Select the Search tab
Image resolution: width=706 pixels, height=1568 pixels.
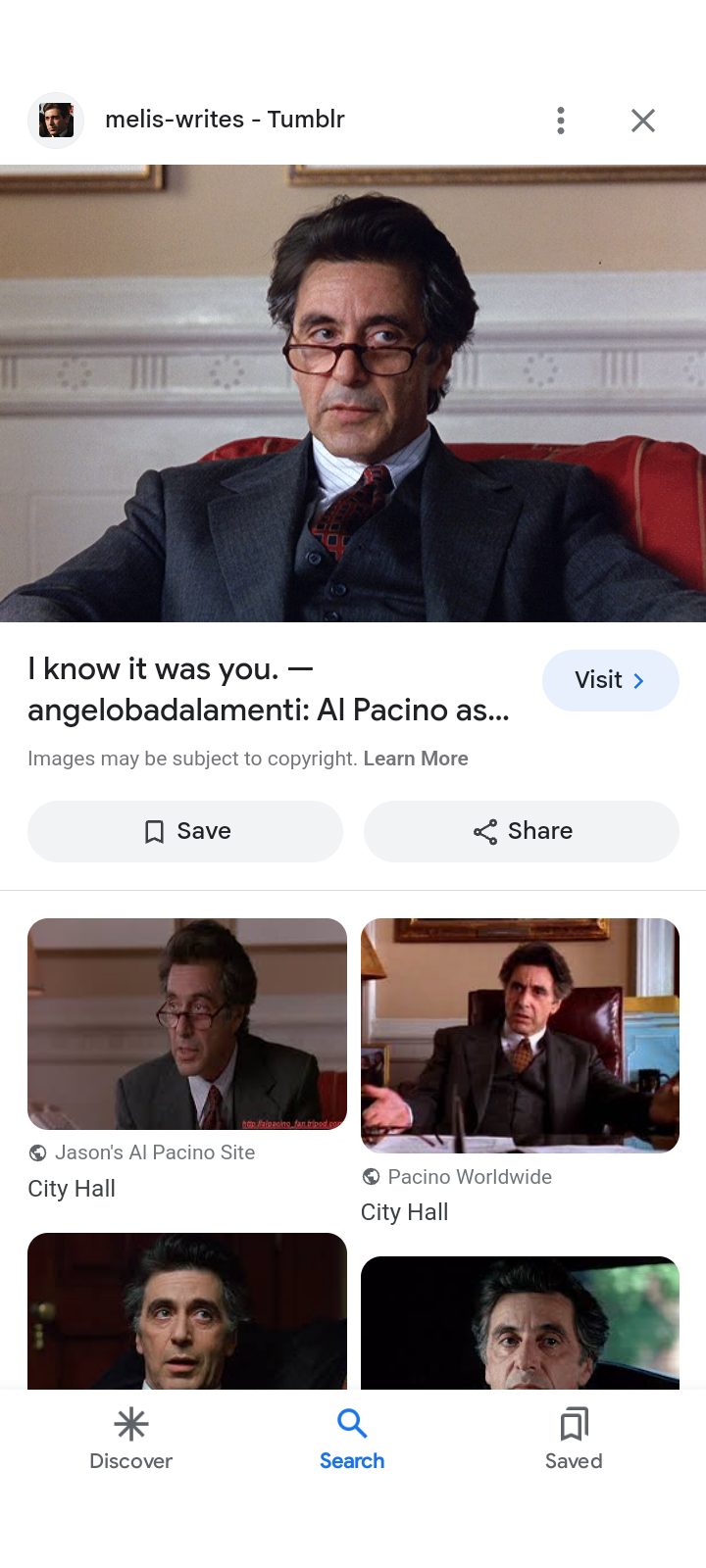pyautogui.click(x=352, y=1439)
